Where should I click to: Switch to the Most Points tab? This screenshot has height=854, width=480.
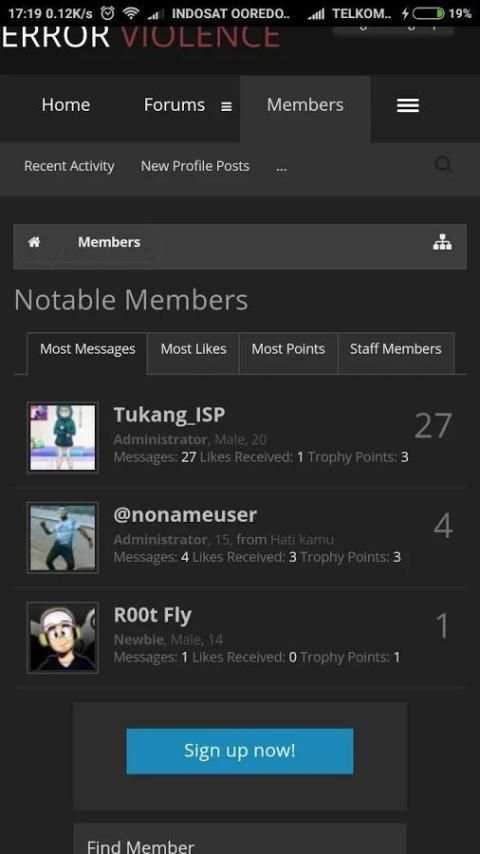288,349
